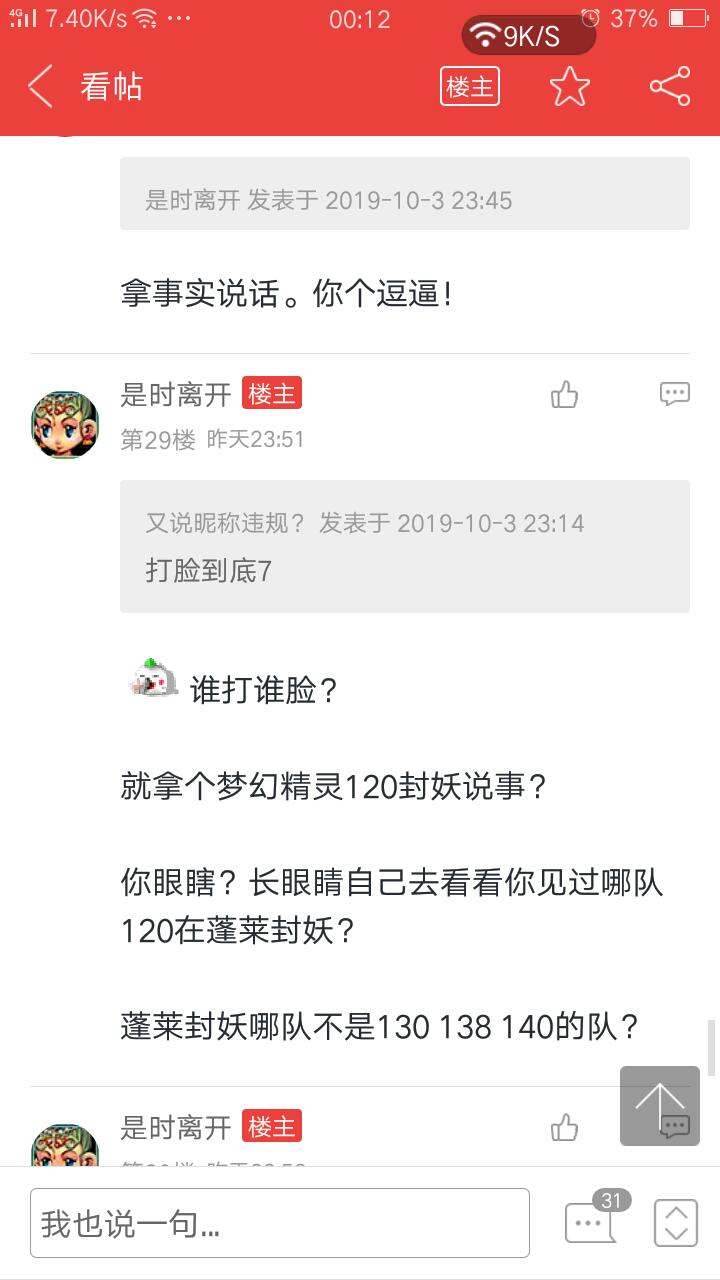Open the 9K/S network speed overlay

point(528,37)
